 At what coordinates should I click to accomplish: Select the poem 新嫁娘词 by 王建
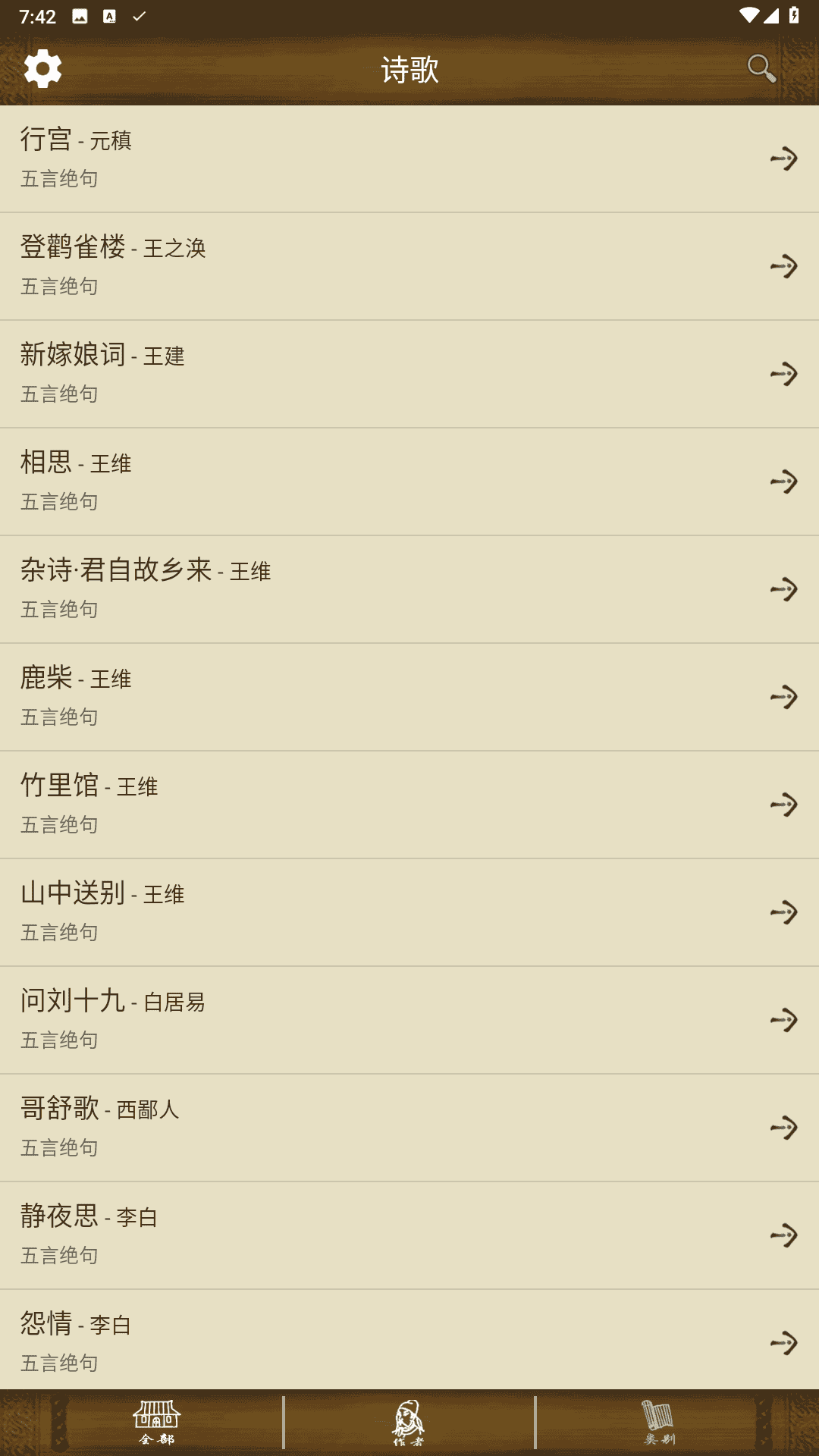409,374
